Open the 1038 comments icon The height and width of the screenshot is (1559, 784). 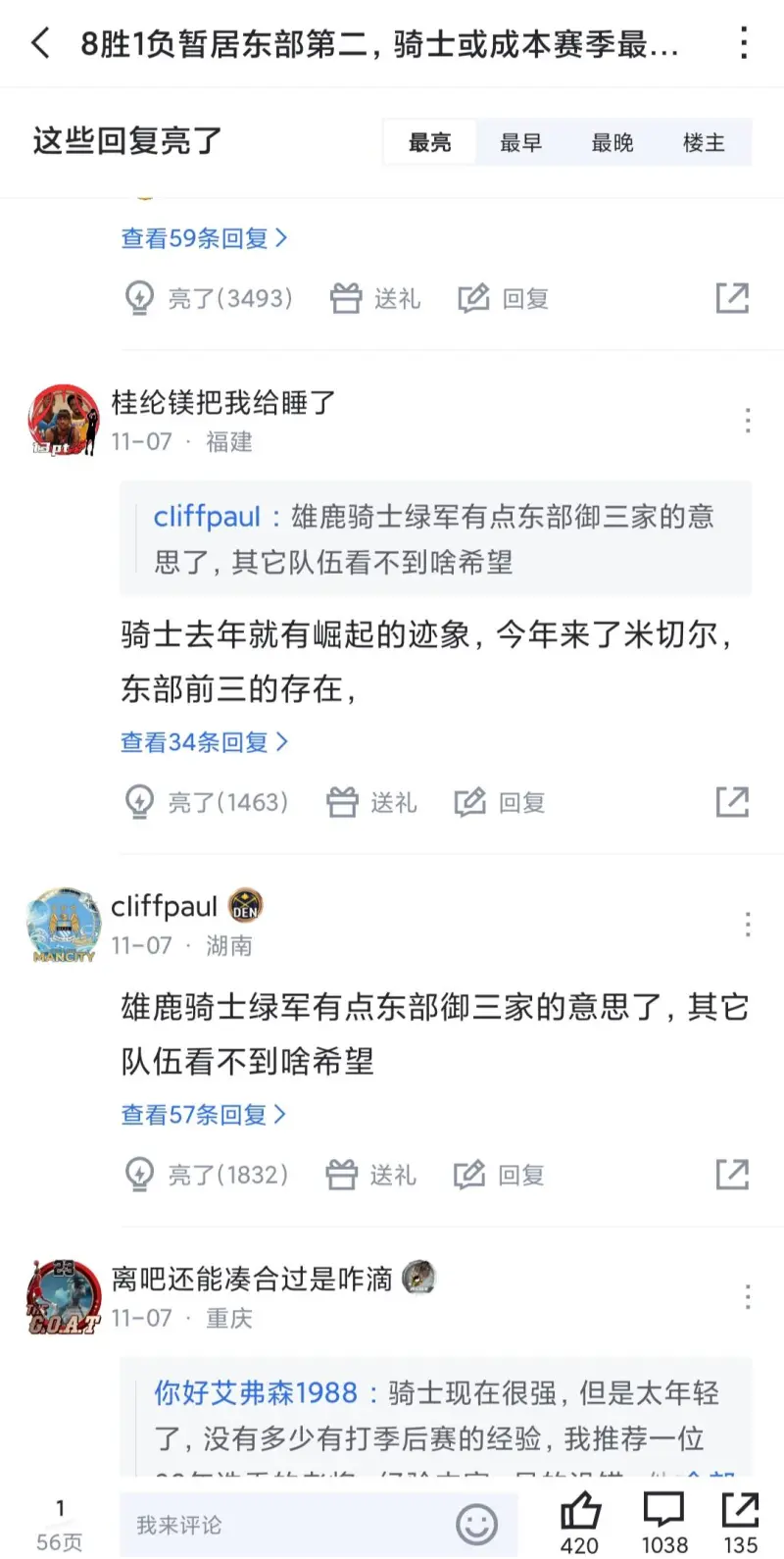663,1522
